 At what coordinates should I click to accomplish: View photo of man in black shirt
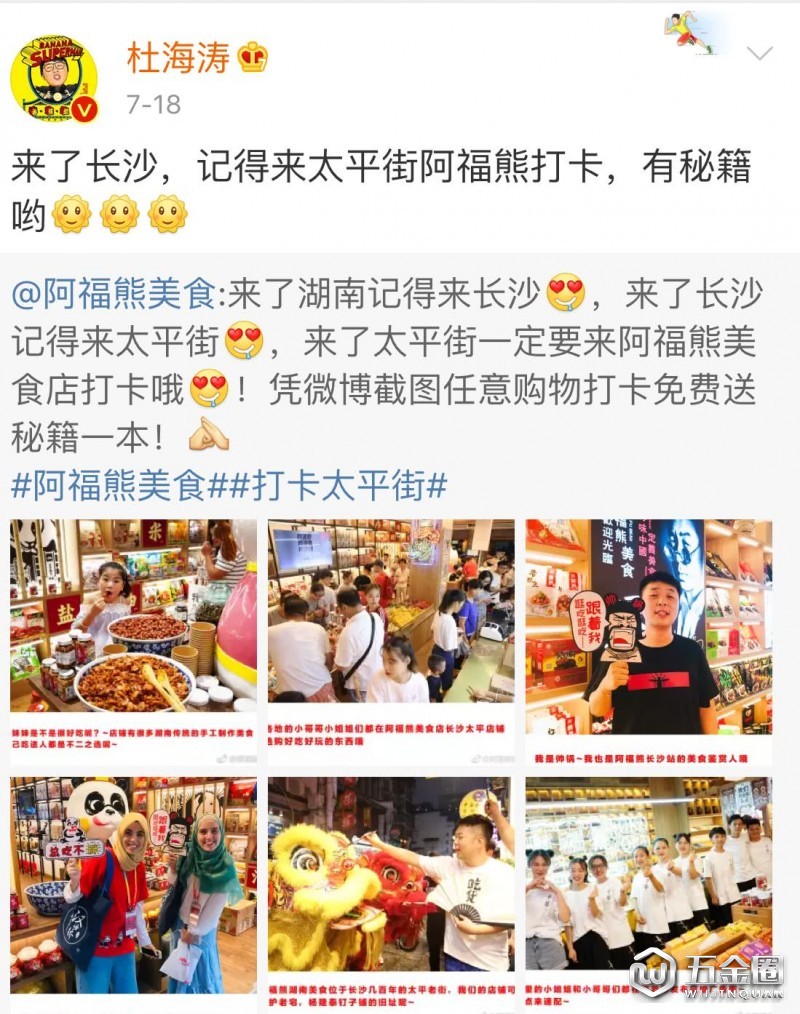pos(648,642)
